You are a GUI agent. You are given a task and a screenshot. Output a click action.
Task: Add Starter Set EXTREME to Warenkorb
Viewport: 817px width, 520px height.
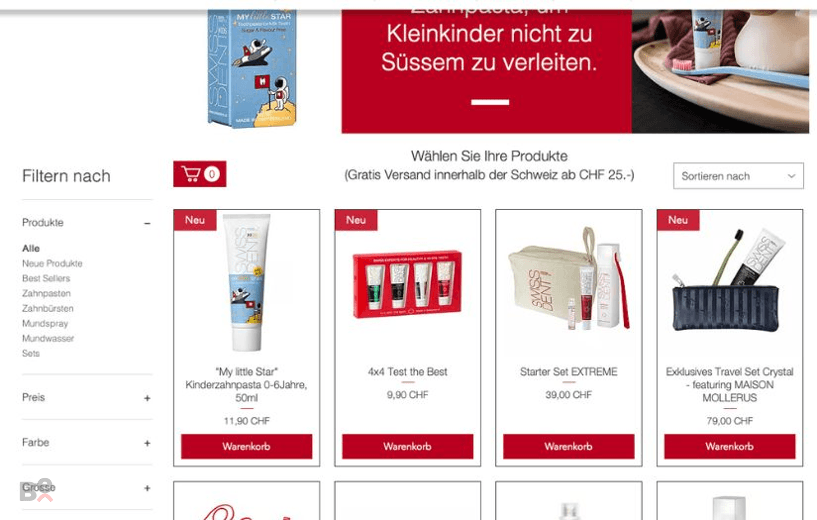pos(568,446)
